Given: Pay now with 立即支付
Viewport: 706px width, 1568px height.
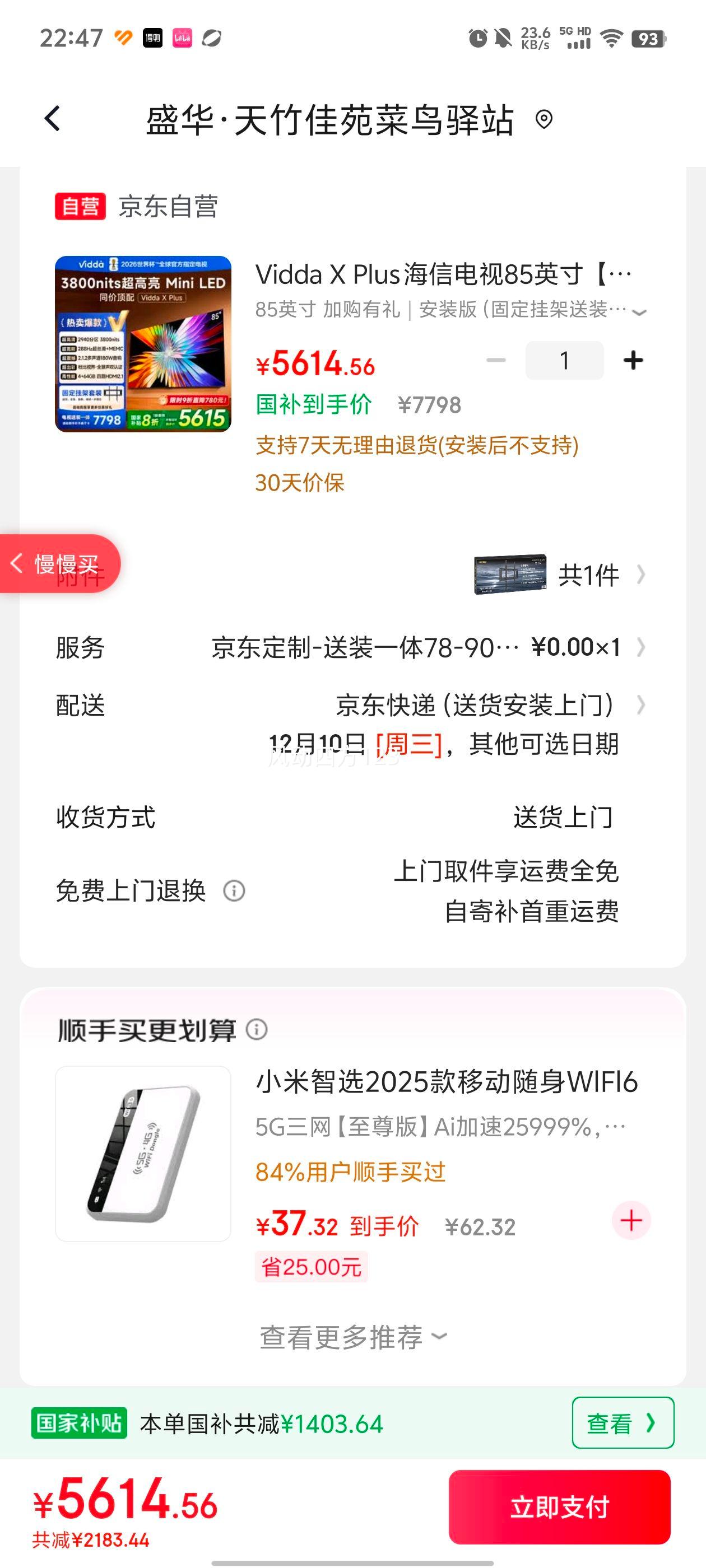Looking at the screenshot, I should [559, 1507].
